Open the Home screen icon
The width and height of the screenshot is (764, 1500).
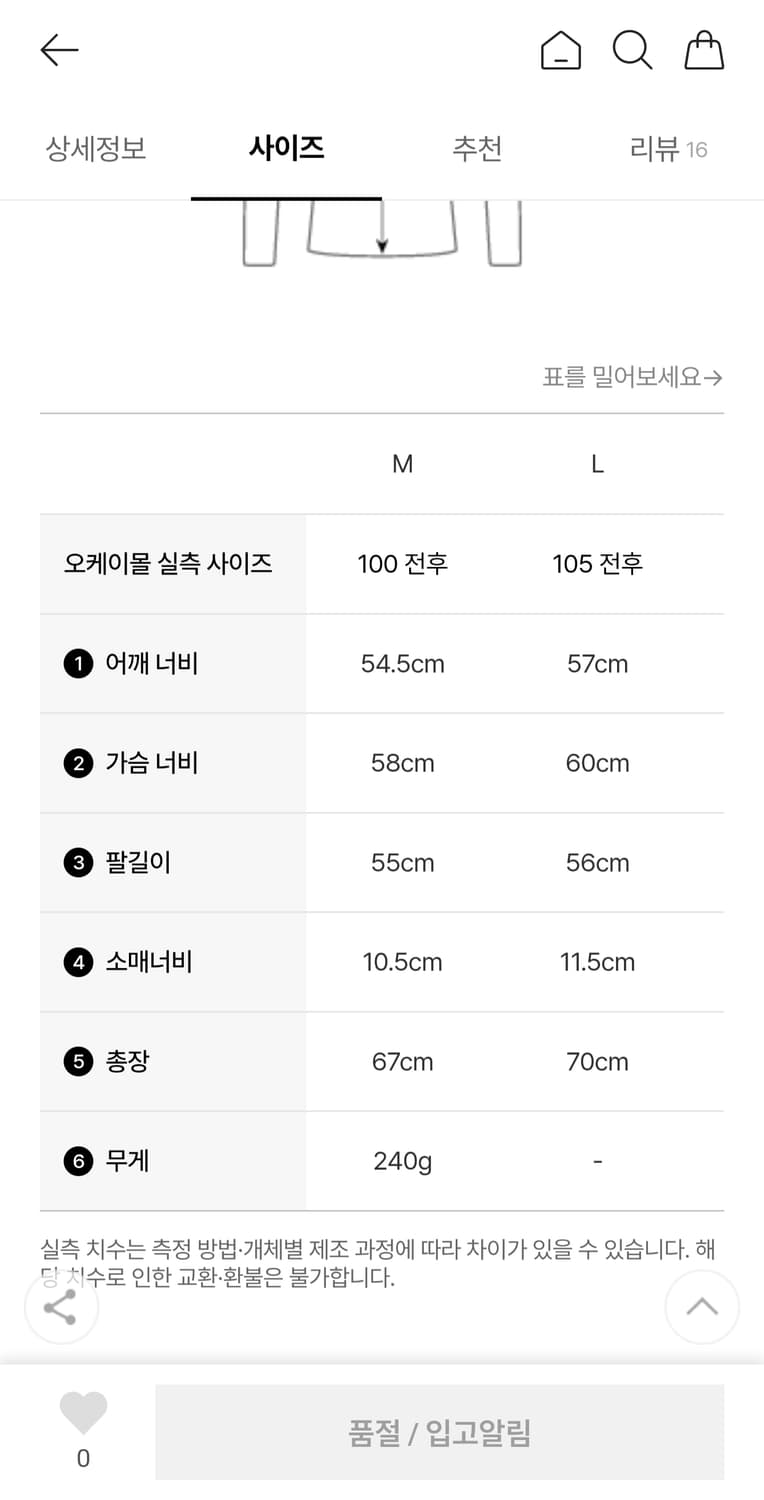click(x=561, y=49)
